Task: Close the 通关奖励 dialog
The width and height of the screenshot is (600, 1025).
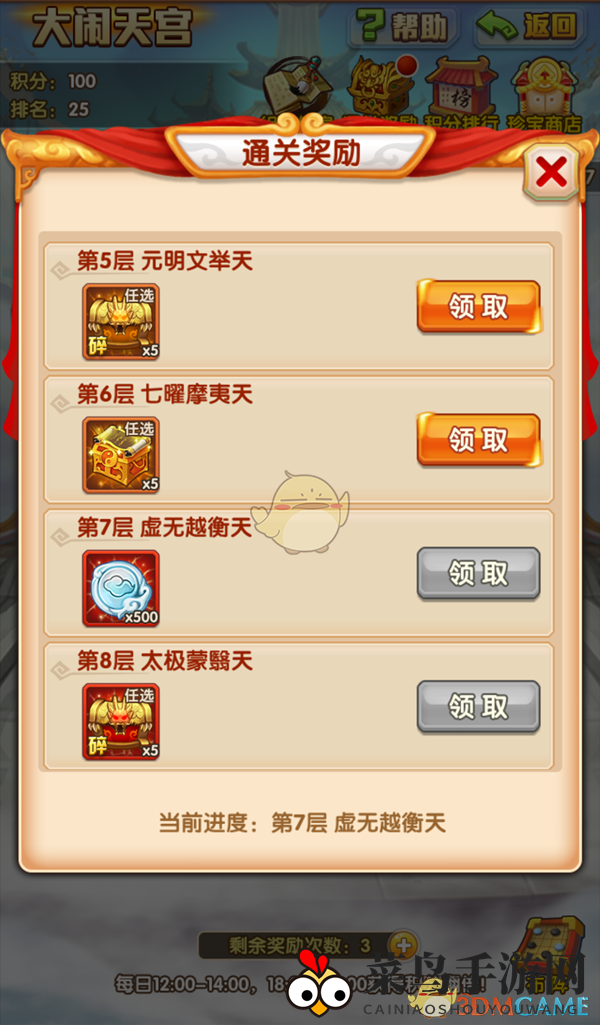Action: click(551, 173)
